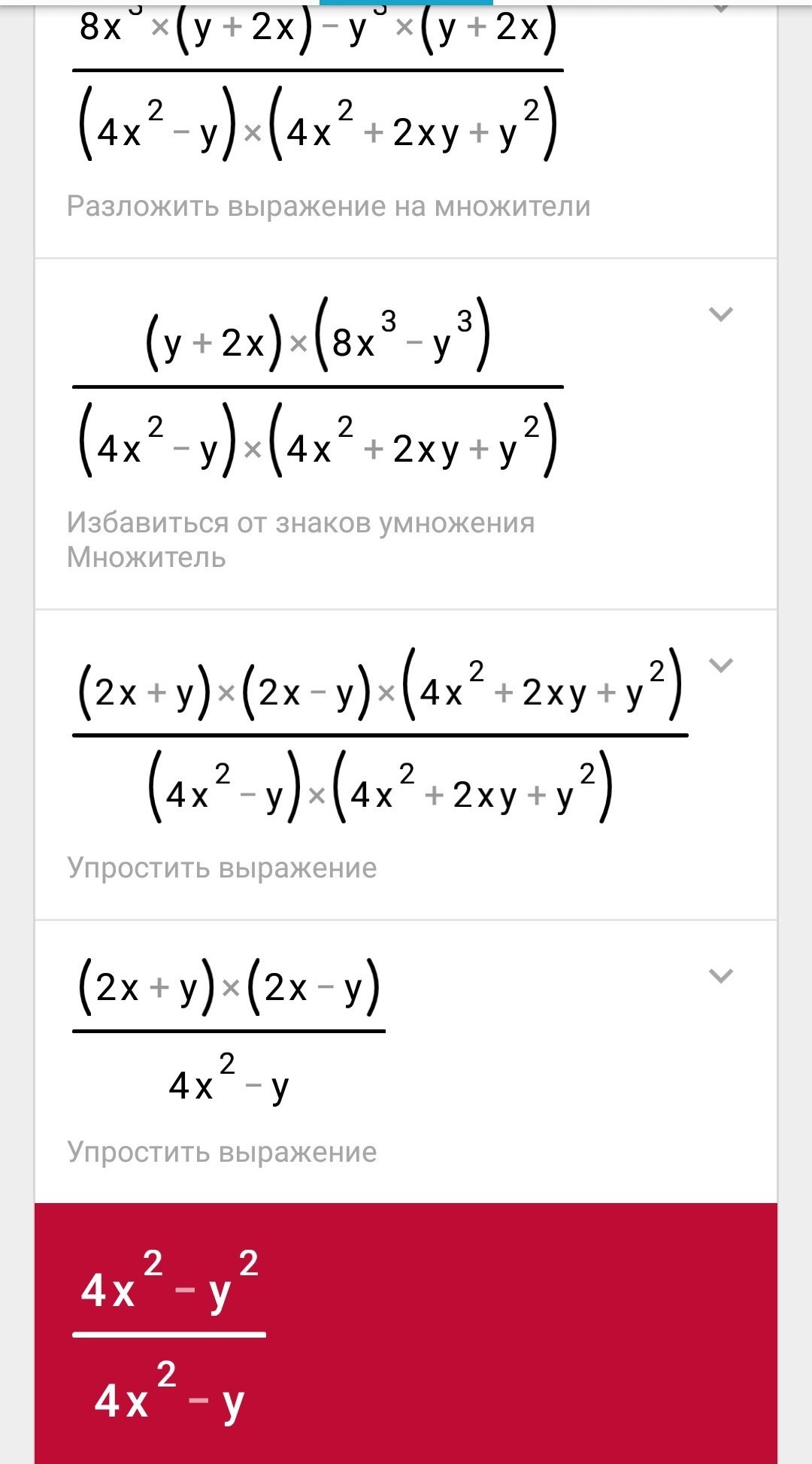Screen dimensions: 812x1464
Task: Expand the step with denominator 4x²−y alone
Action: click(x=720, y=976)
